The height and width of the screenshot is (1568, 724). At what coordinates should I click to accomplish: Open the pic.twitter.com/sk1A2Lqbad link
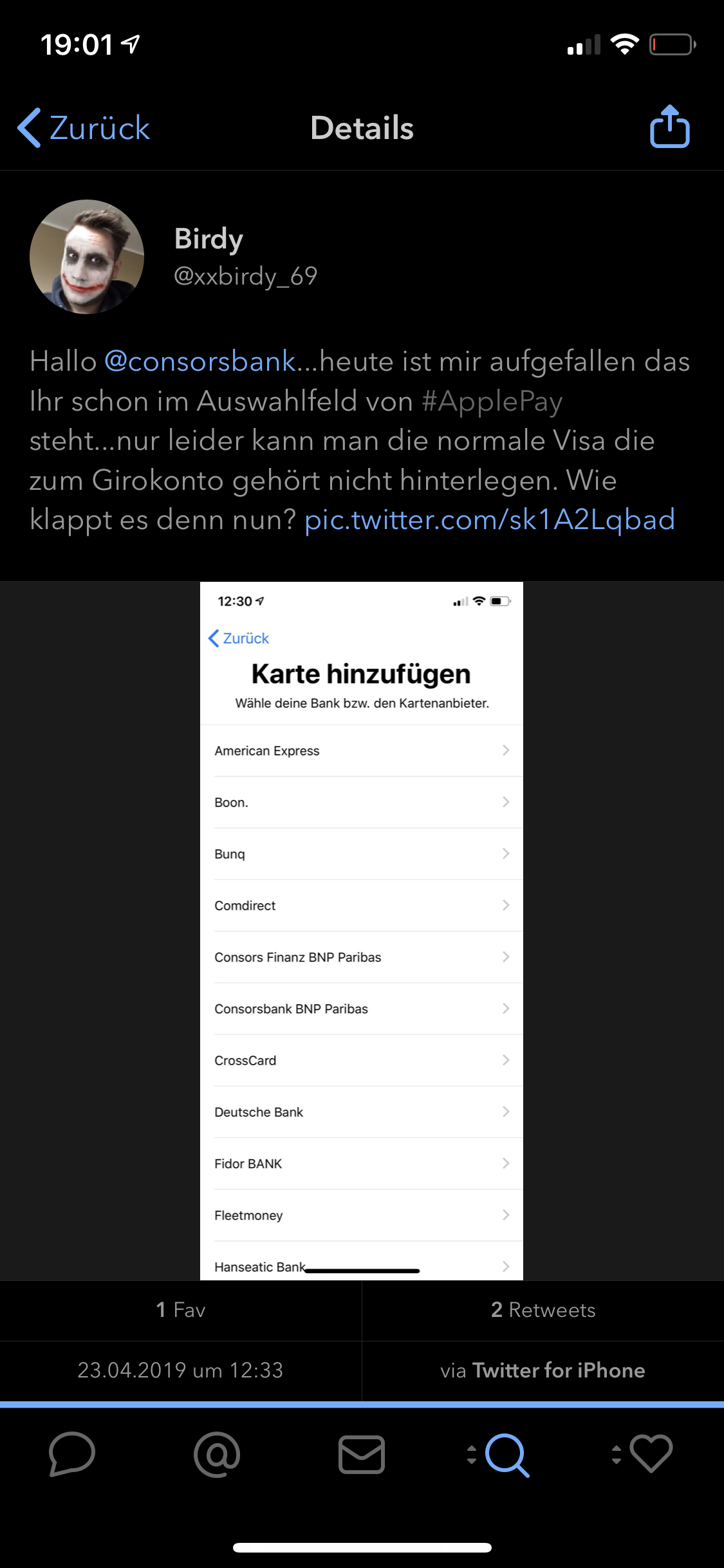(490, 519)
